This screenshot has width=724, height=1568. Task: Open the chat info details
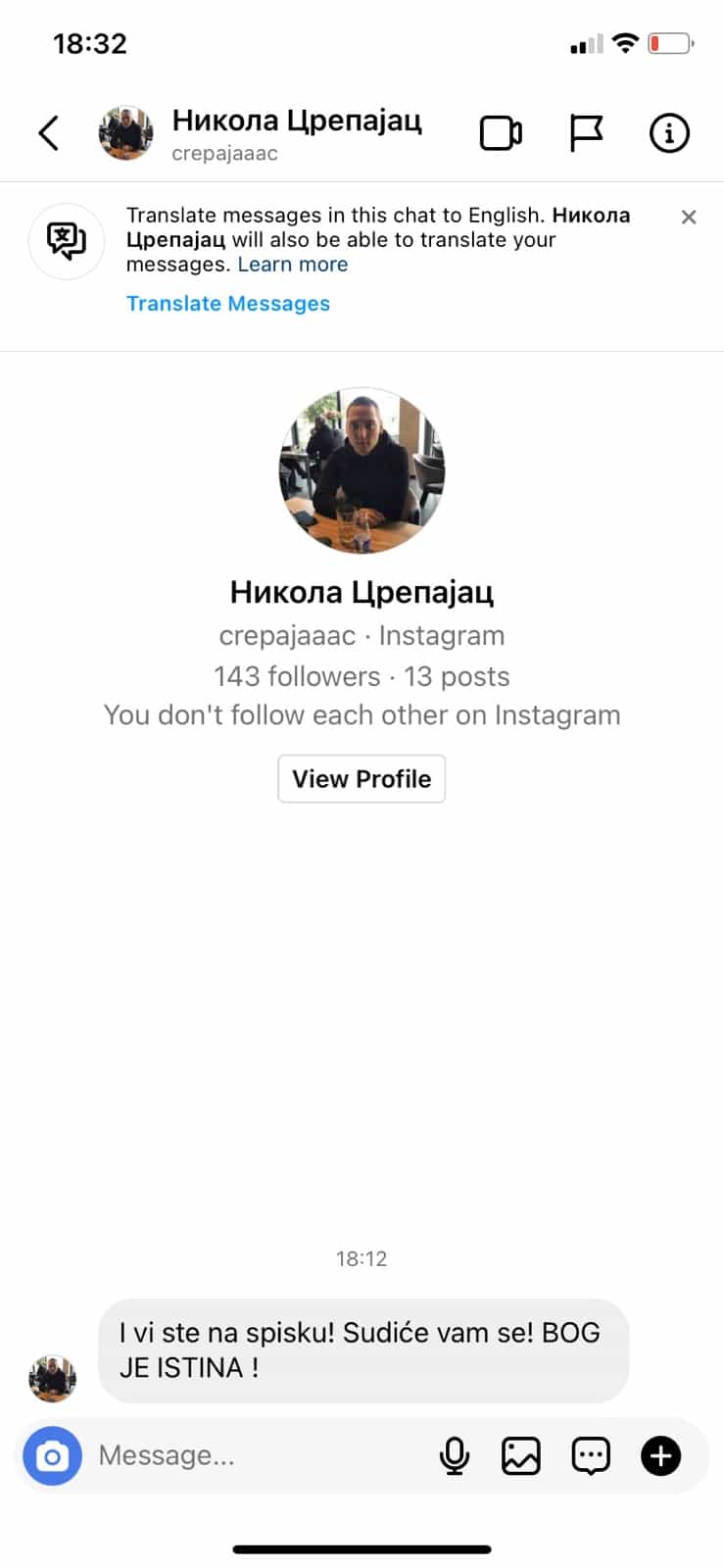[x=670, y=133]
